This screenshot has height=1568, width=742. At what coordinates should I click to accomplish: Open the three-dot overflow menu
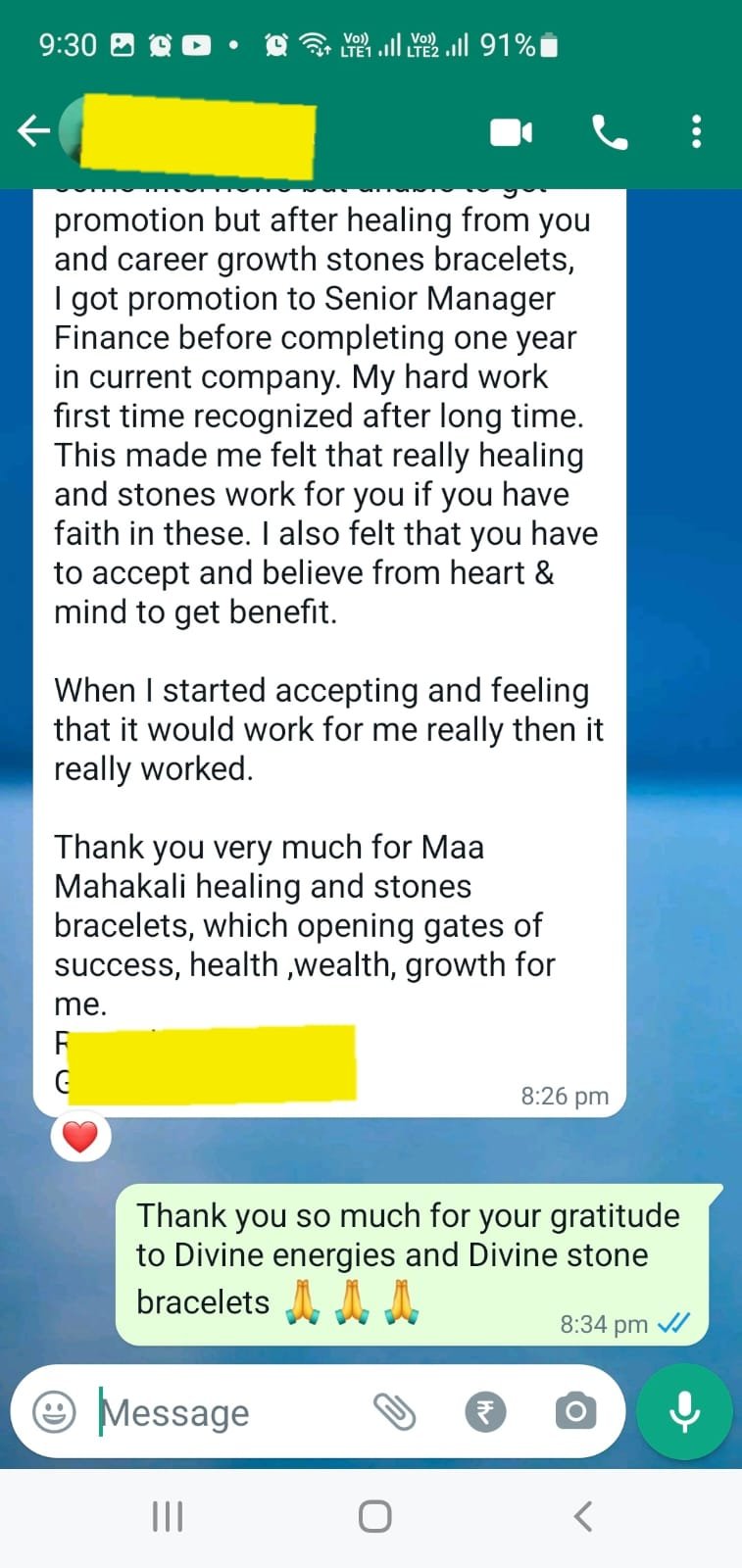(696, 131)
